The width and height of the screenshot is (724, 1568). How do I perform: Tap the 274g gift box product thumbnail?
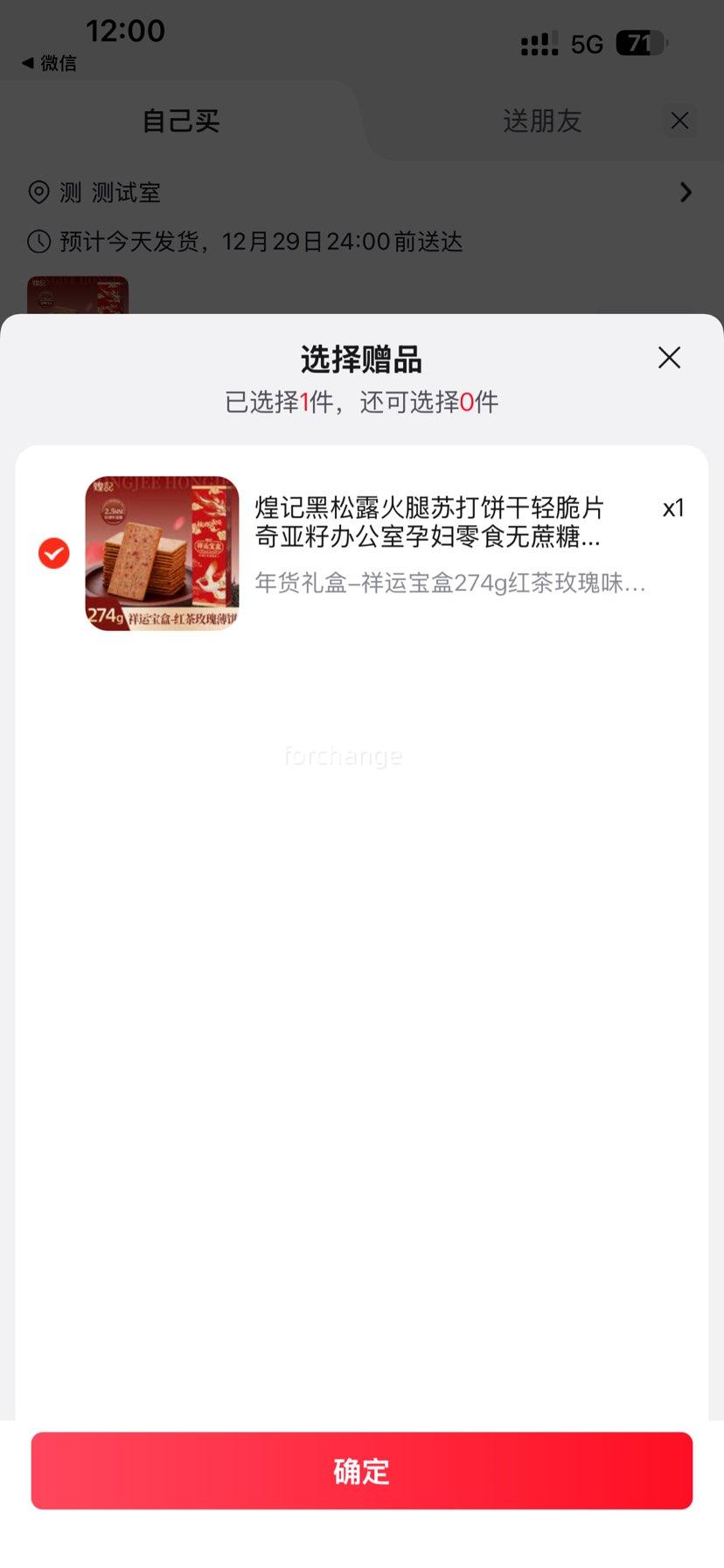click(163, 553)
